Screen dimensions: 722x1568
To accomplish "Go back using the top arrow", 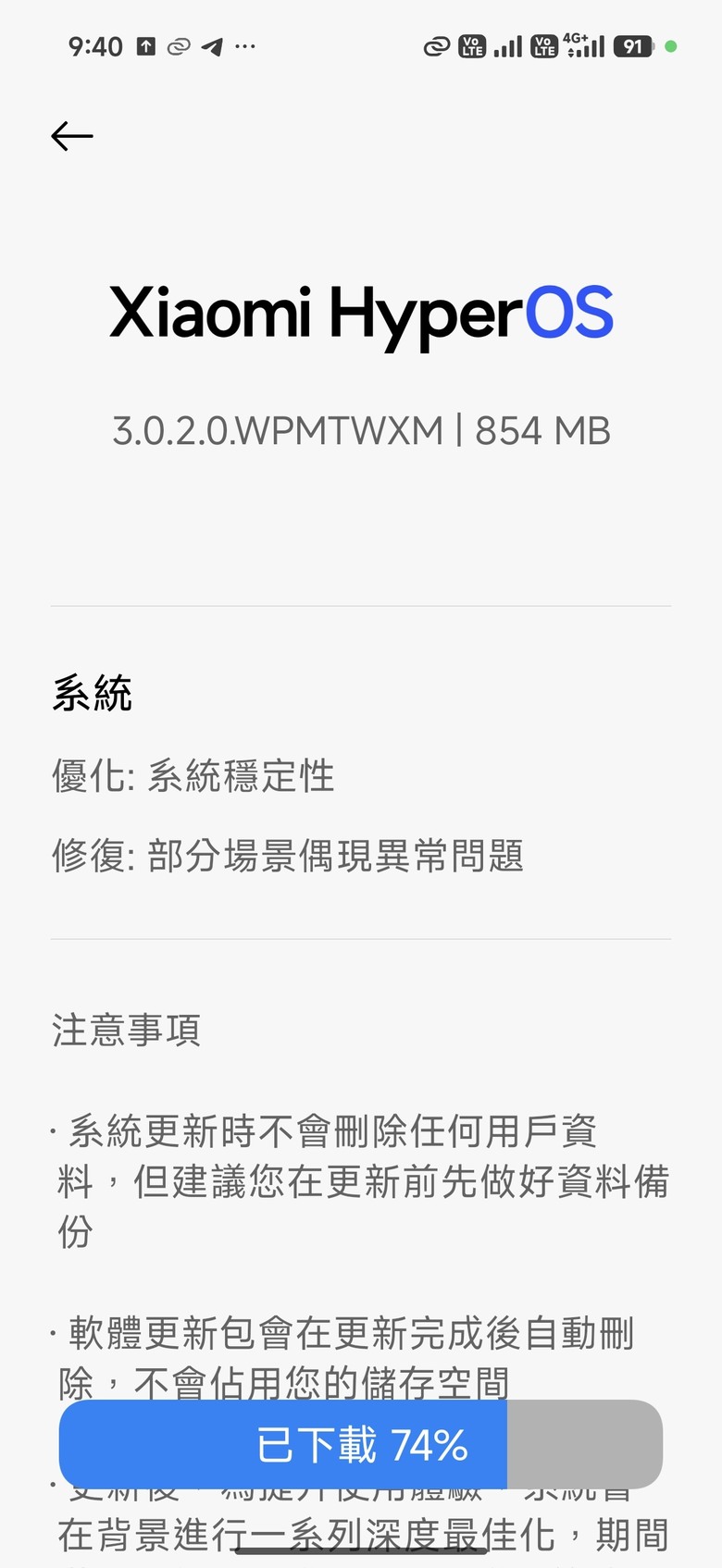I will click(x=72, y=136).
